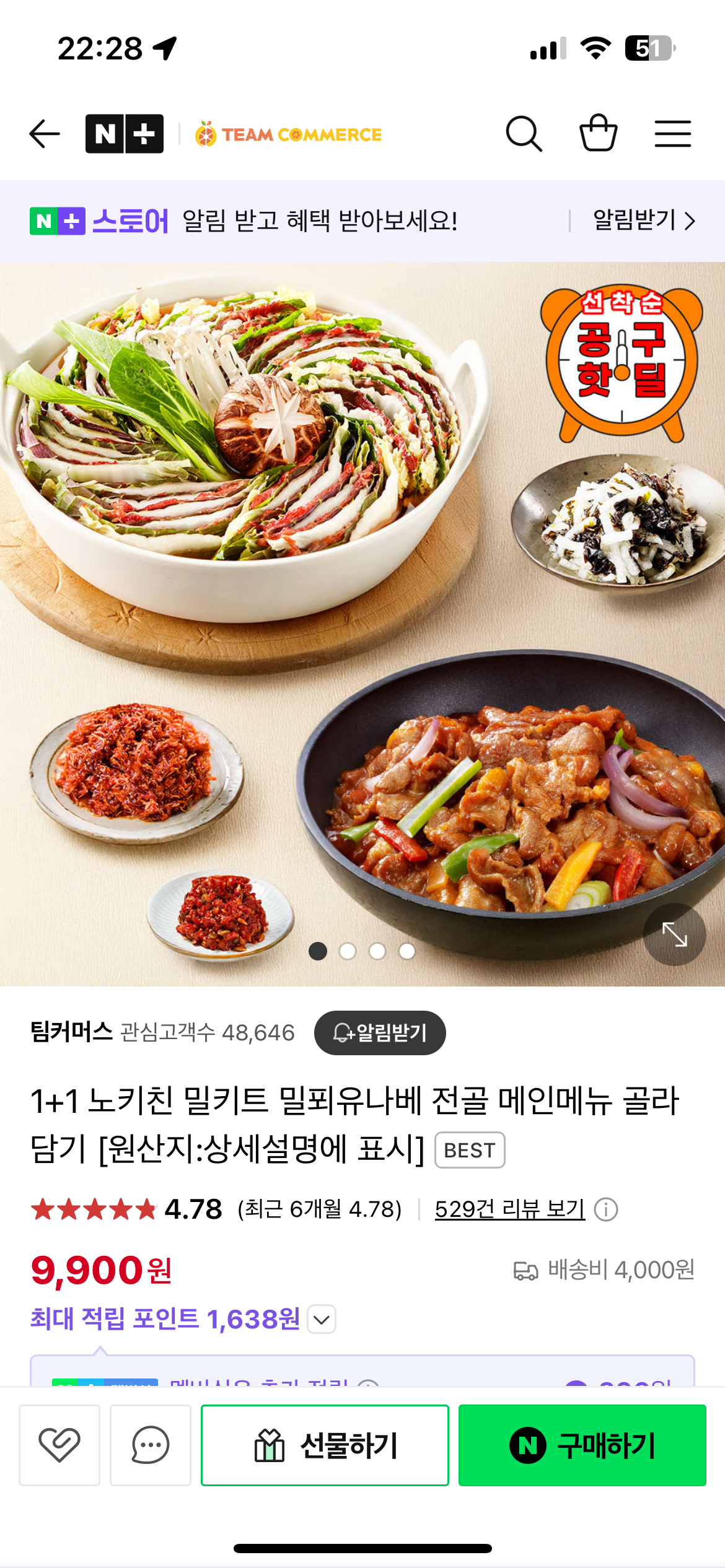
Task: Tap 알림받기 in the top banner
Action: pyautogui.click(x=643, y=220)
